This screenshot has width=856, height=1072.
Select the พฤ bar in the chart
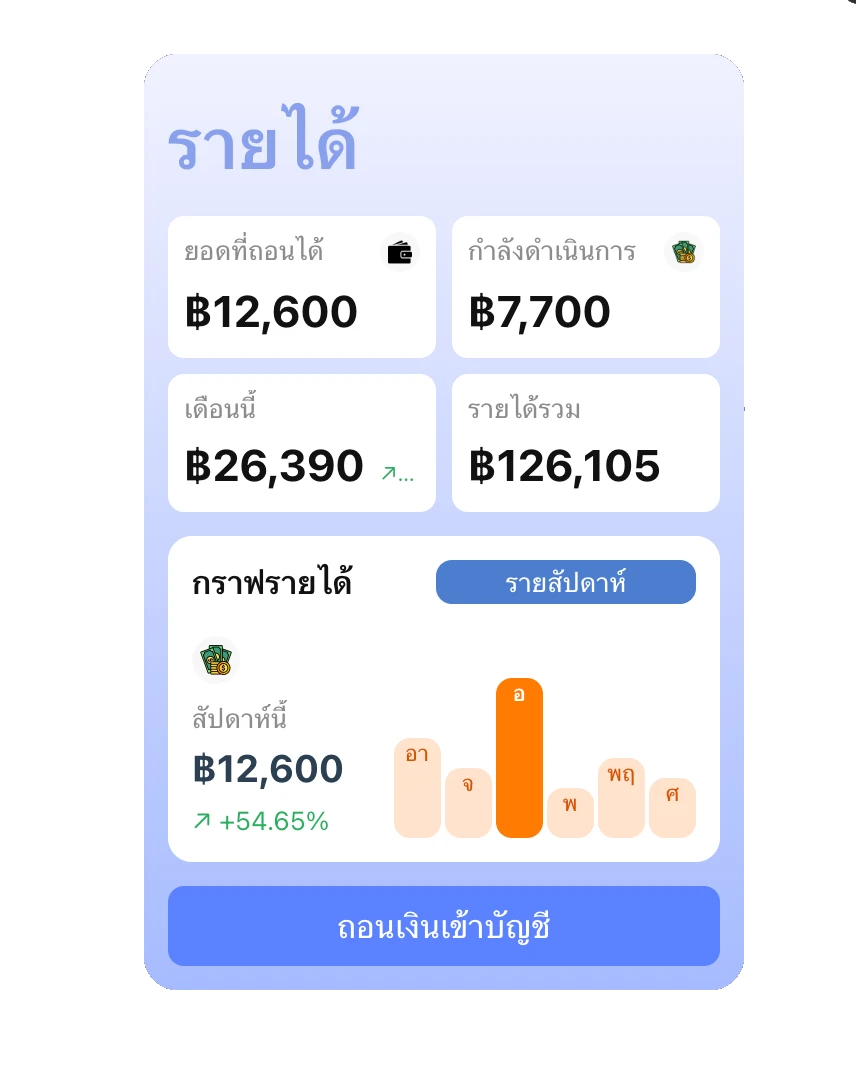tap(621, 798)
